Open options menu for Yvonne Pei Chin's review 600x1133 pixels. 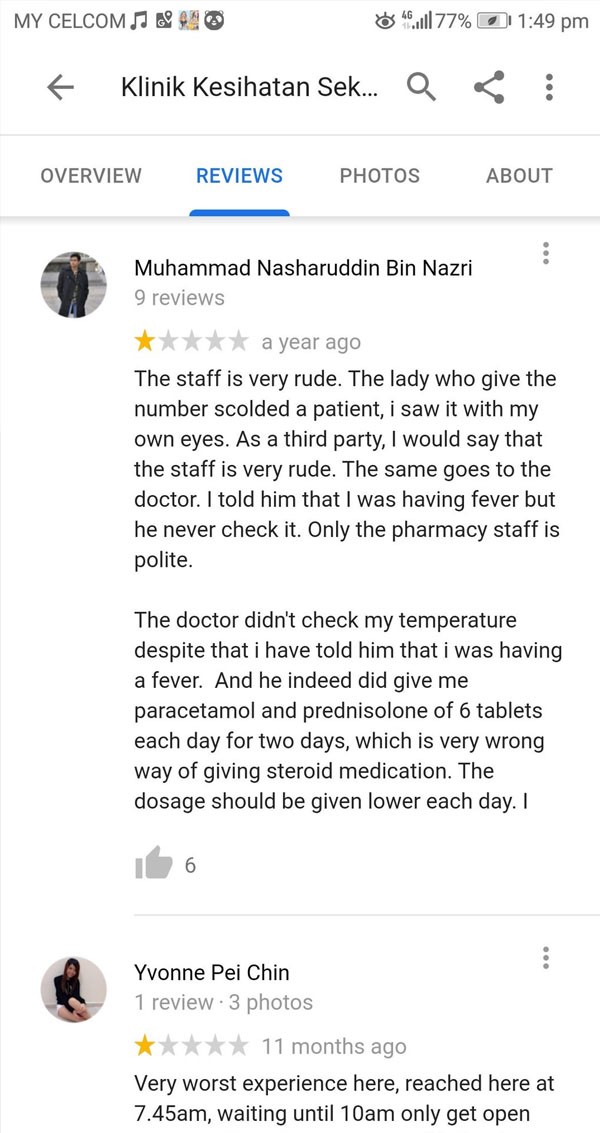coord(546,957)
